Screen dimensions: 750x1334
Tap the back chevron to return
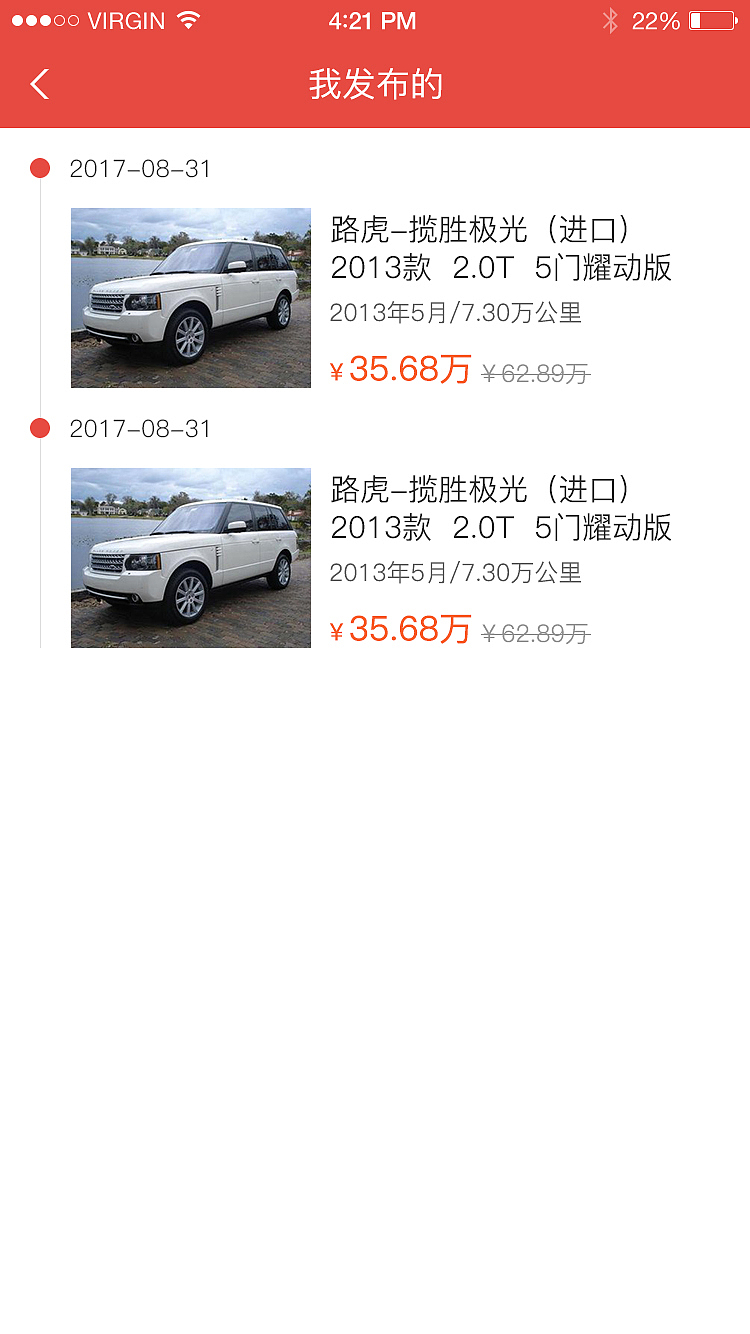click(x=38, y=85)
